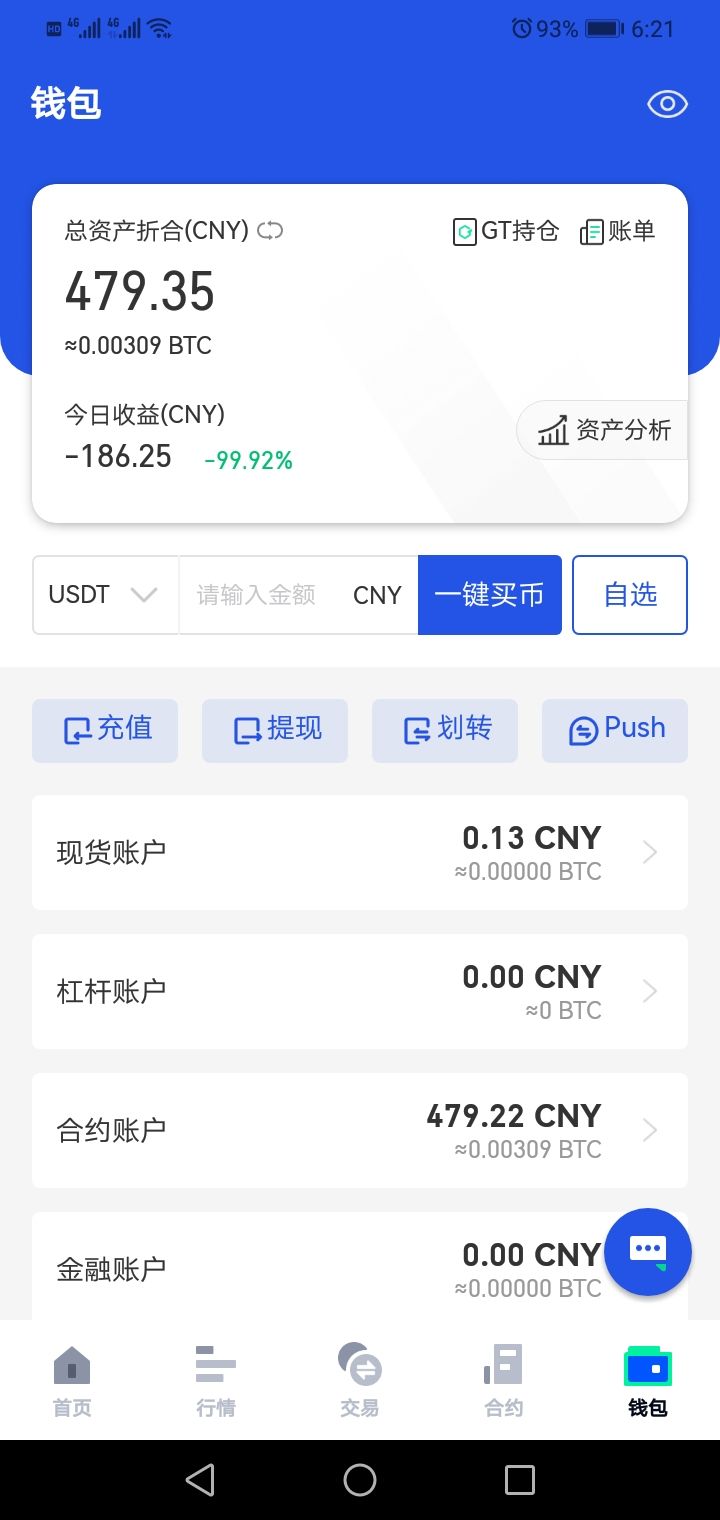
Task: Open 提现 withdraw
Action: [275, 730]
